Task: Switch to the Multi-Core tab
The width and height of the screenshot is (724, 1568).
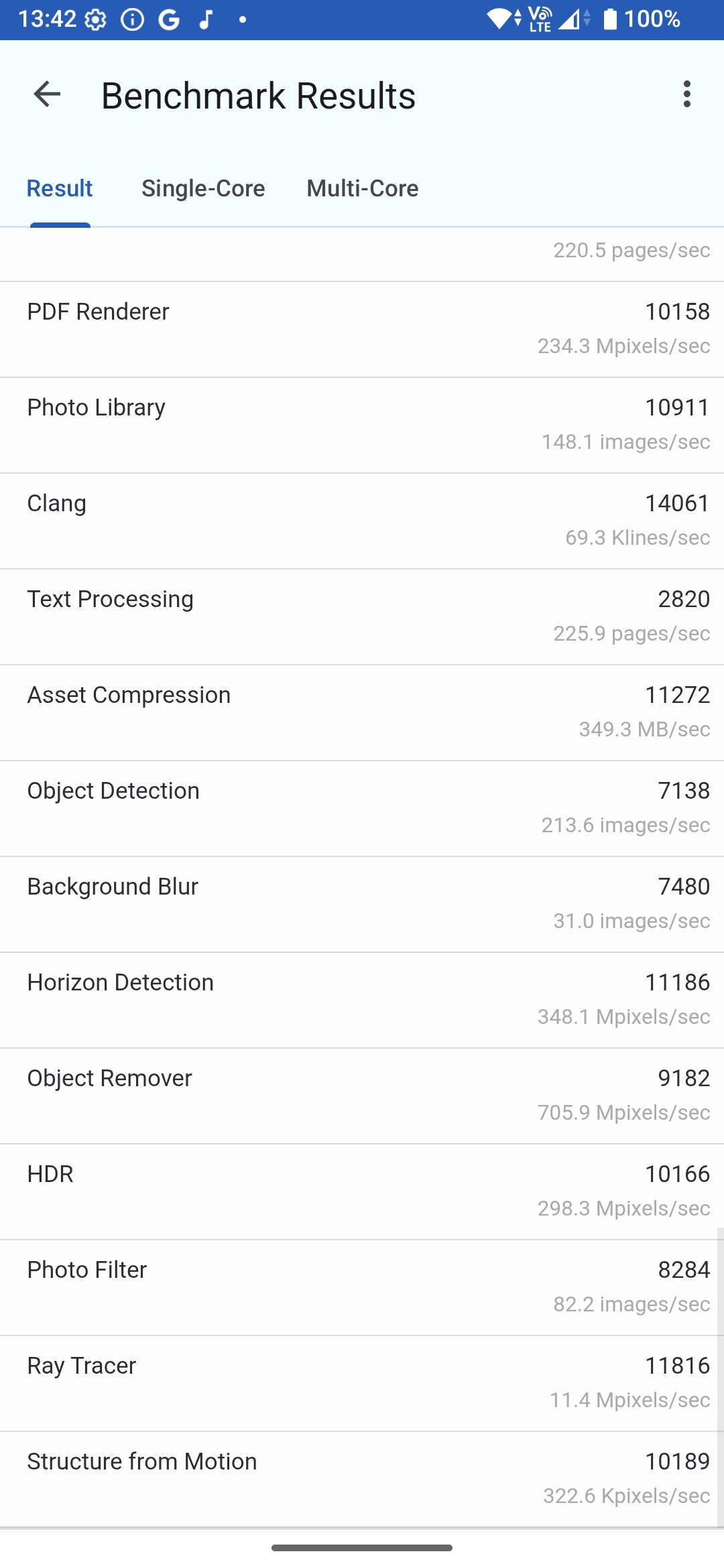Action: point(362,189)
